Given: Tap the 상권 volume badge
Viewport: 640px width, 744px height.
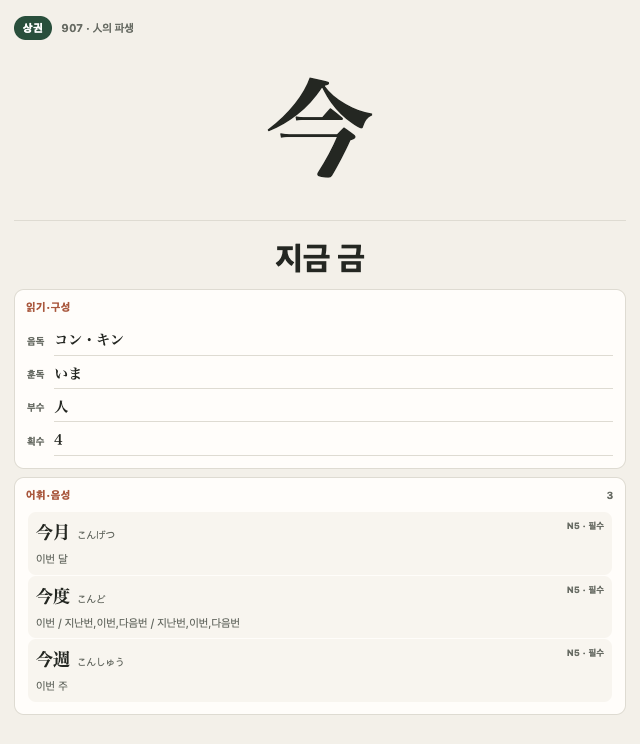Looking at the screenshot, I should pyautogui.click(x=33, y=28).
